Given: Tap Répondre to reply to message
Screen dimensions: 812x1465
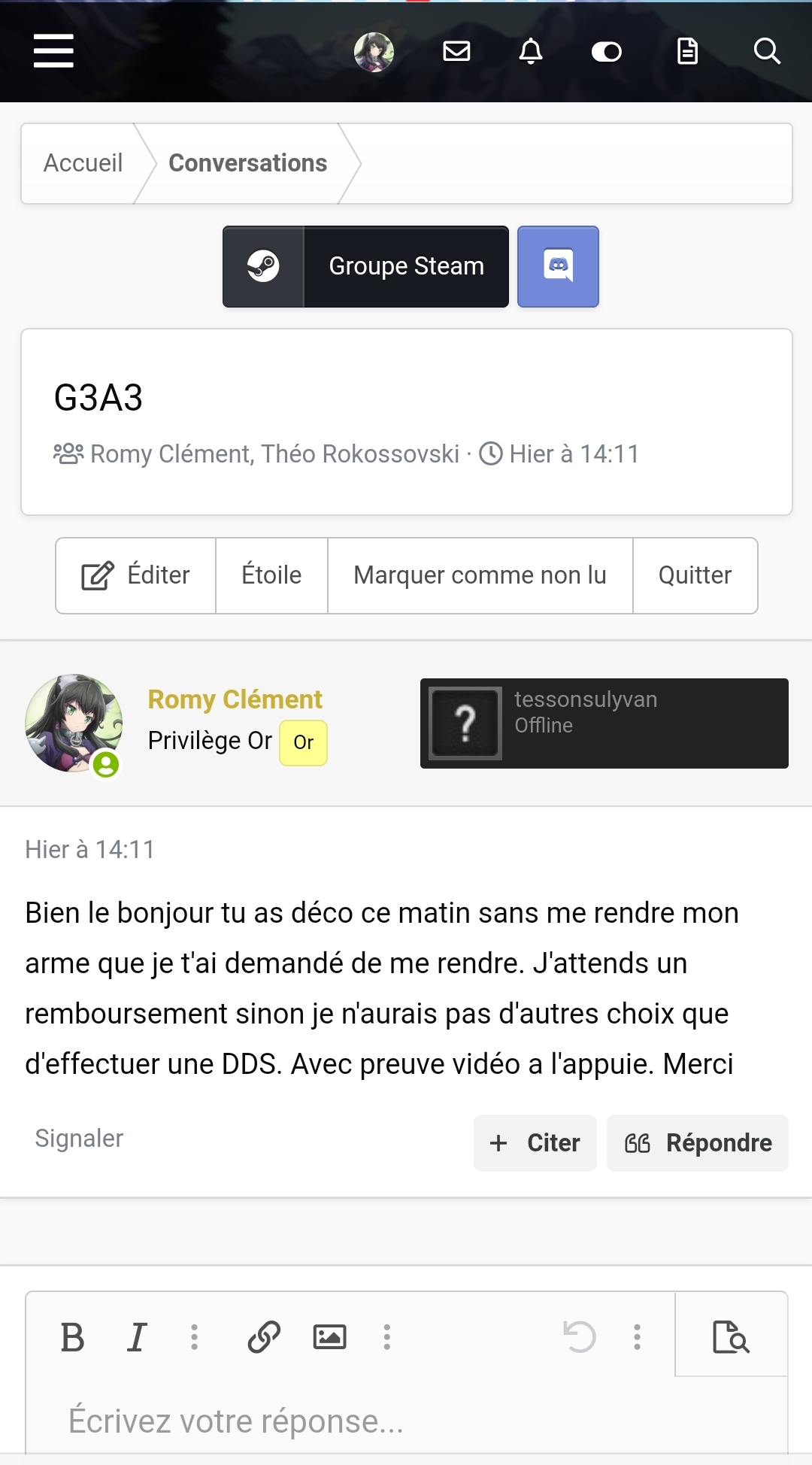Looking at the screenshot, I should click(698, 1143).
